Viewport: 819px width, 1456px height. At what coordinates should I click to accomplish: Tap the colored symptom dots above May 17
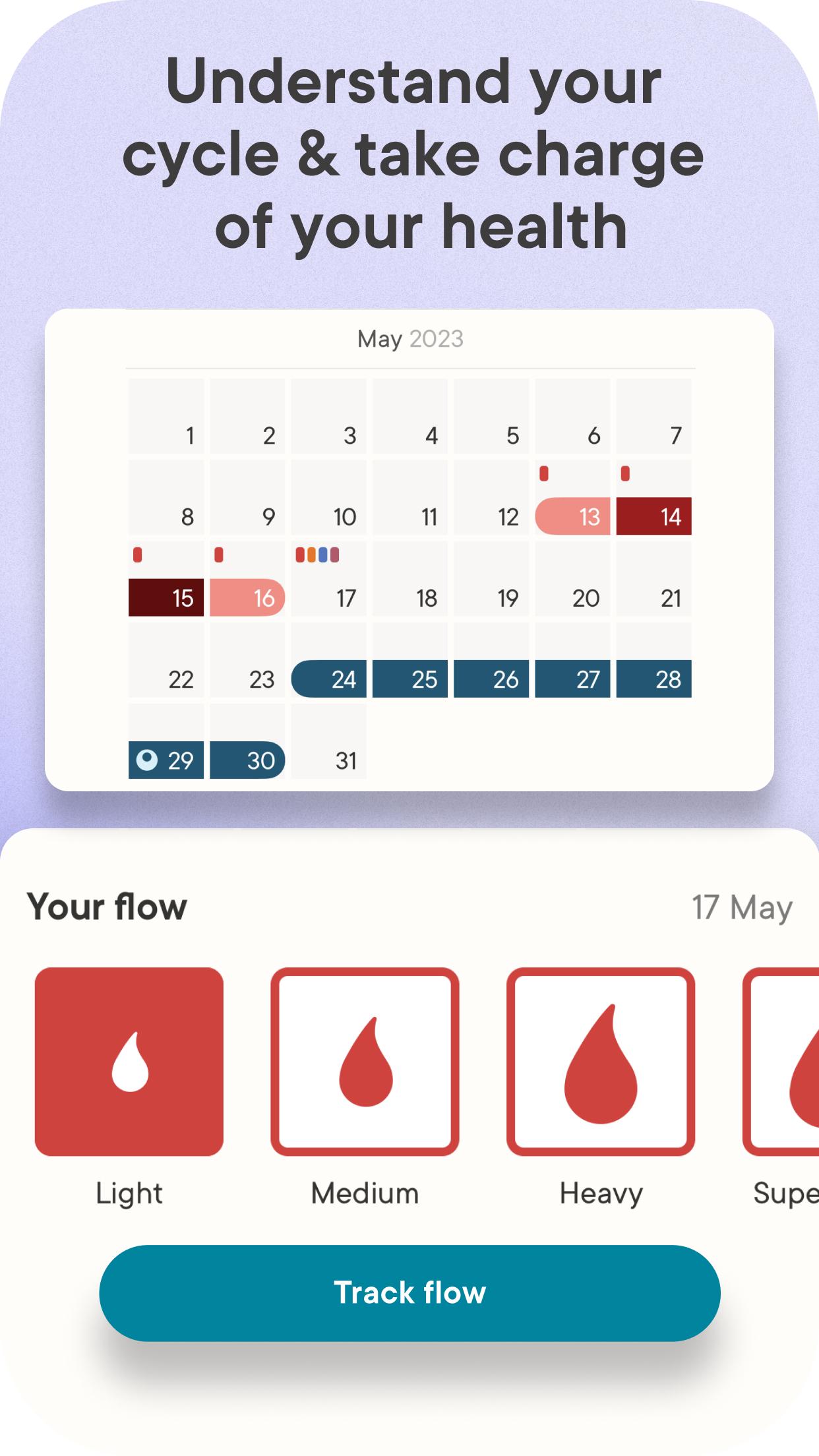click(x=317, y=556)
